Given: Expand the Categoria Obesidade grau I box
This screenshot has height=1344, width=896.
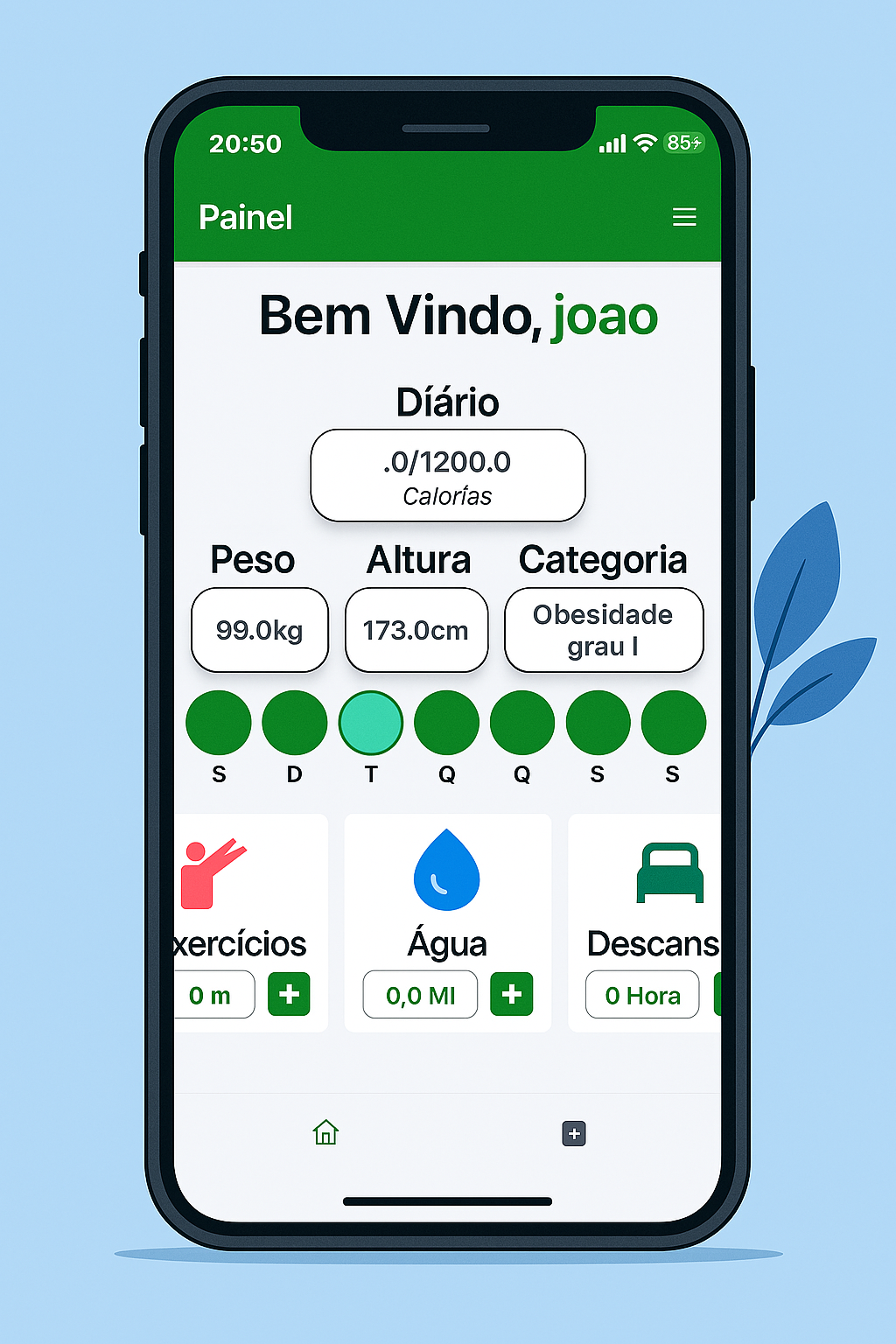Looking at the screenshot, I should (603, 629).
